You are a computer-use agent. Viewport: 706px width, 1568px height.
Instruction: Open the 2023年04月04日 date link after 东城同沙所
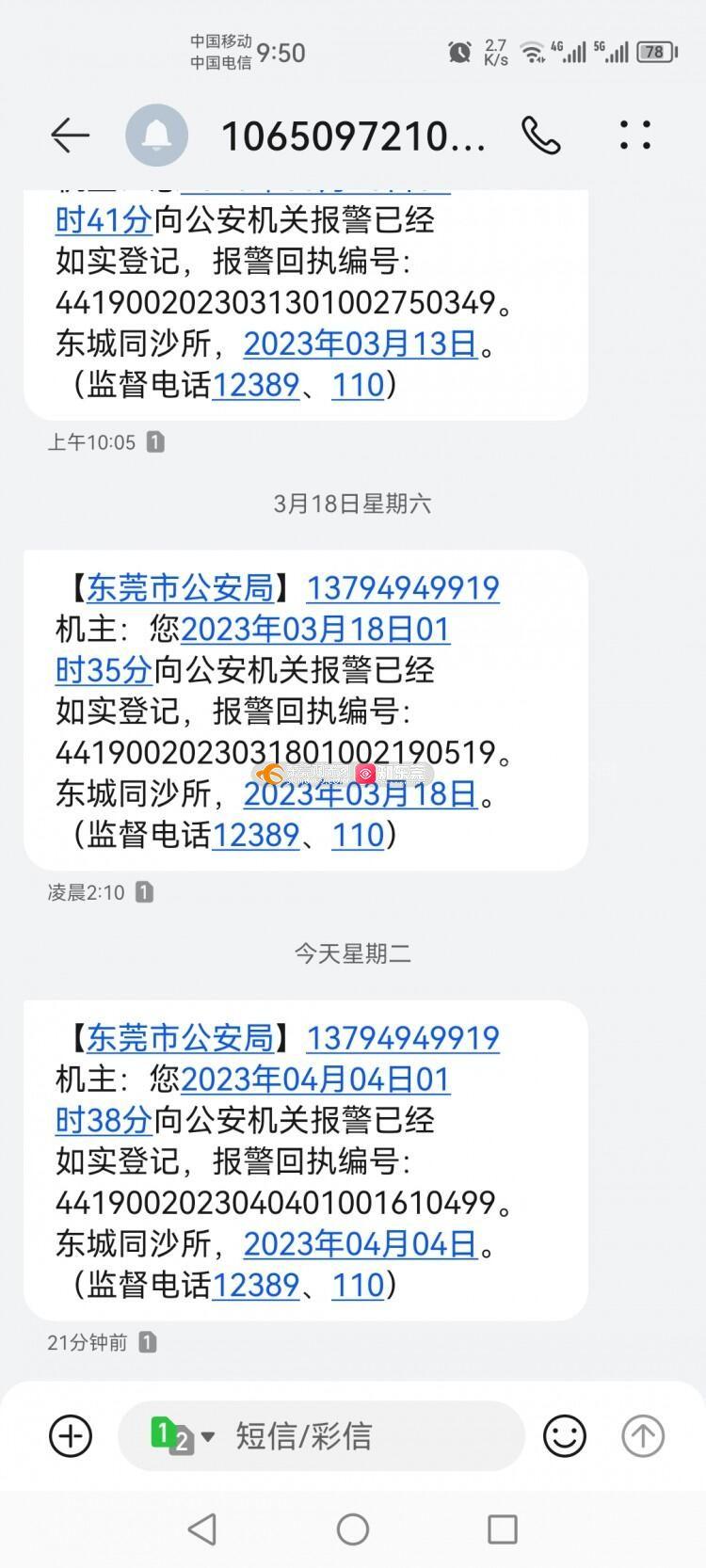pyautogui.click(x=361, y=1244)
